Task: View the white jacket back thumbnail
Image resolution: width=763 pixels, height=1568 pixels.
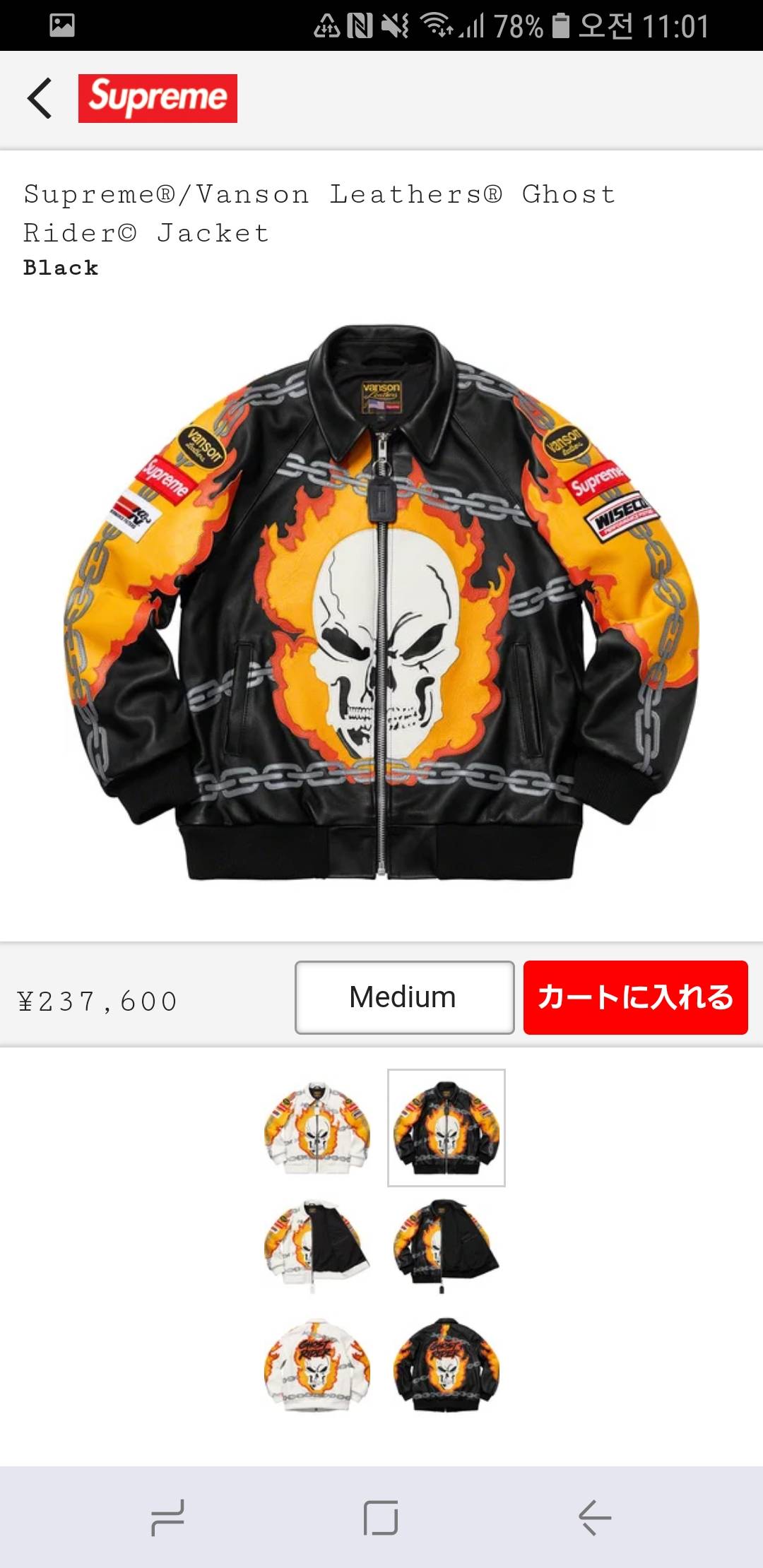Action: point(317,1365)
